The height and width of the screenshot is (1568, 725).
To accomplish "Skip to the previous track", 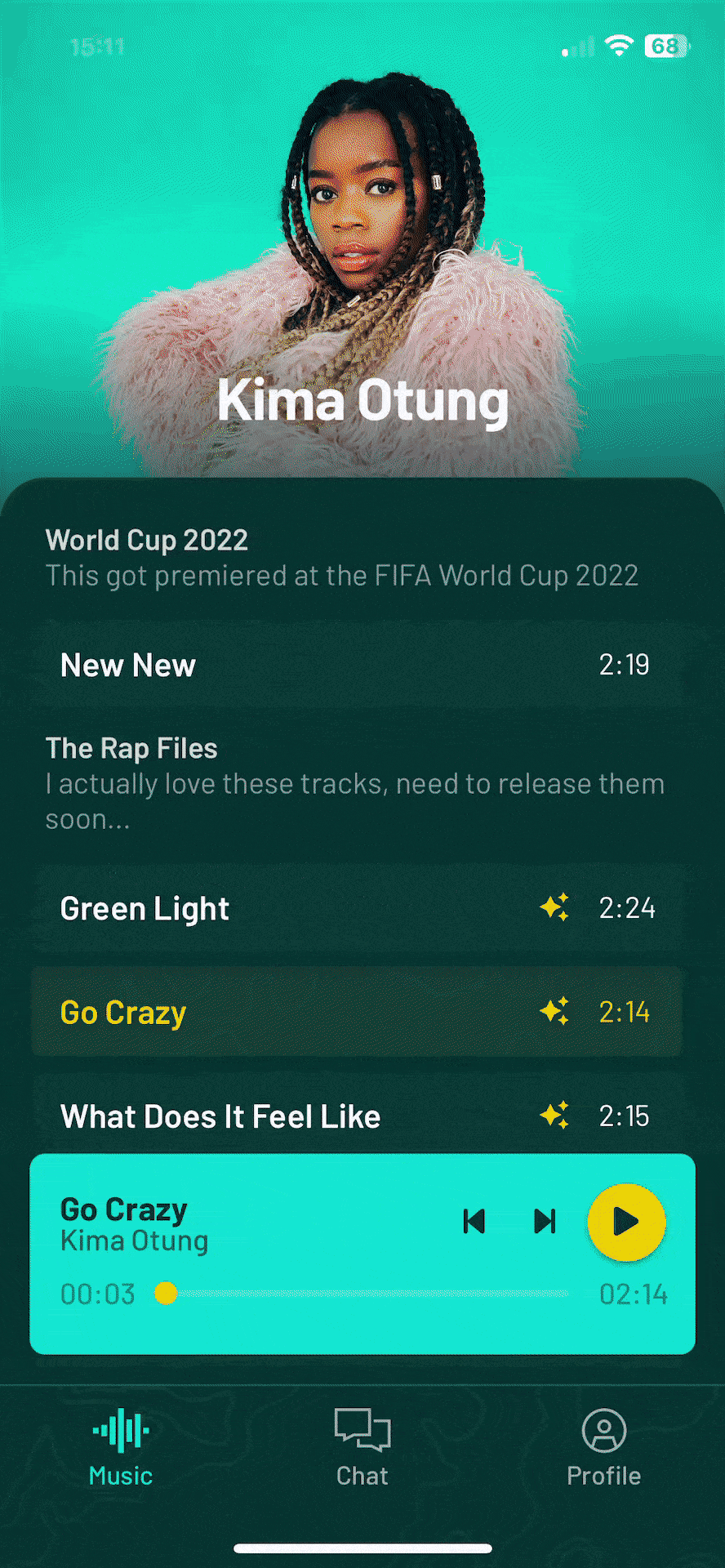I will (474, 1222).
